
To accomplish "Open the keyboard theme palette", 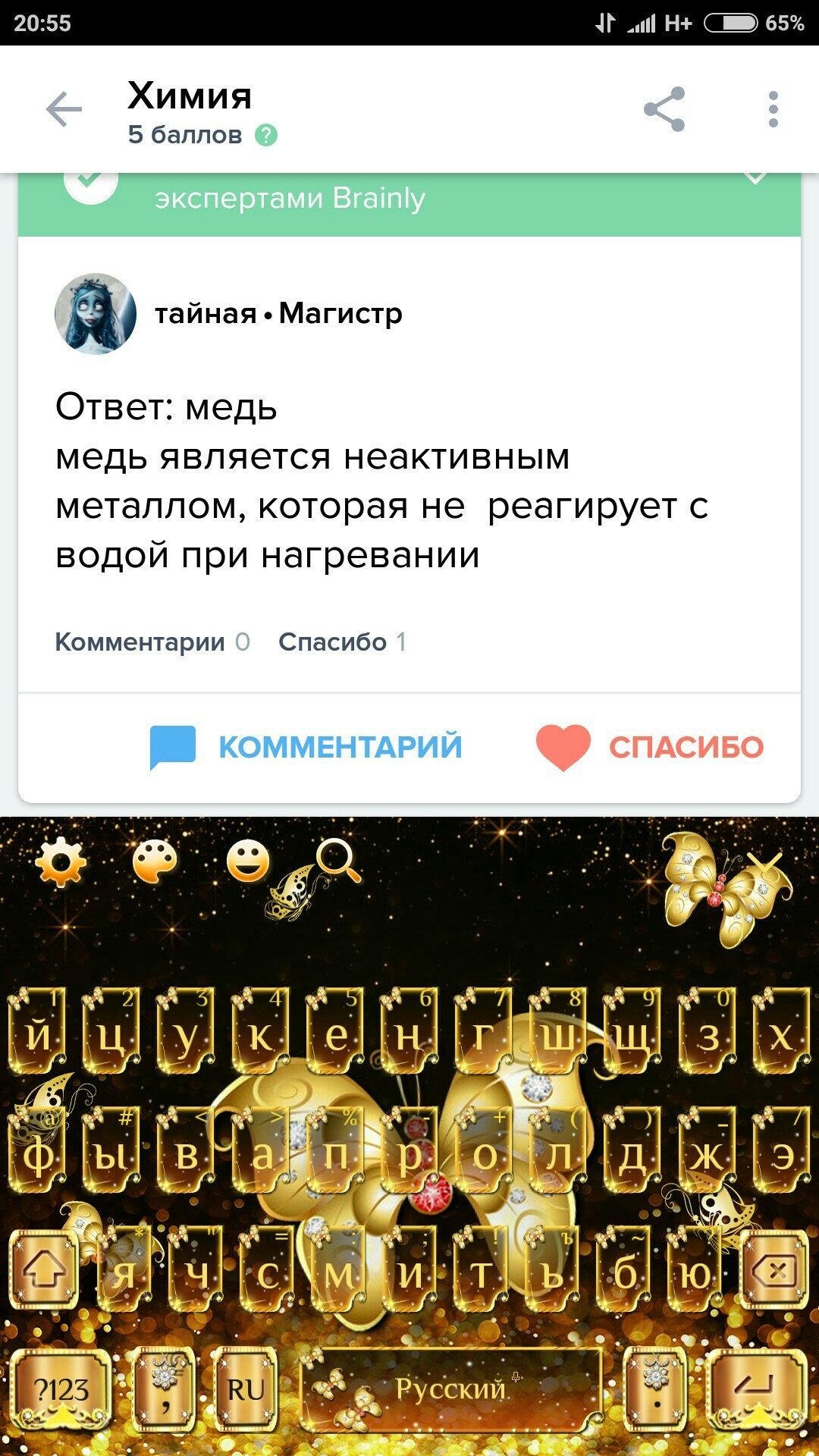I will point(155,862).
